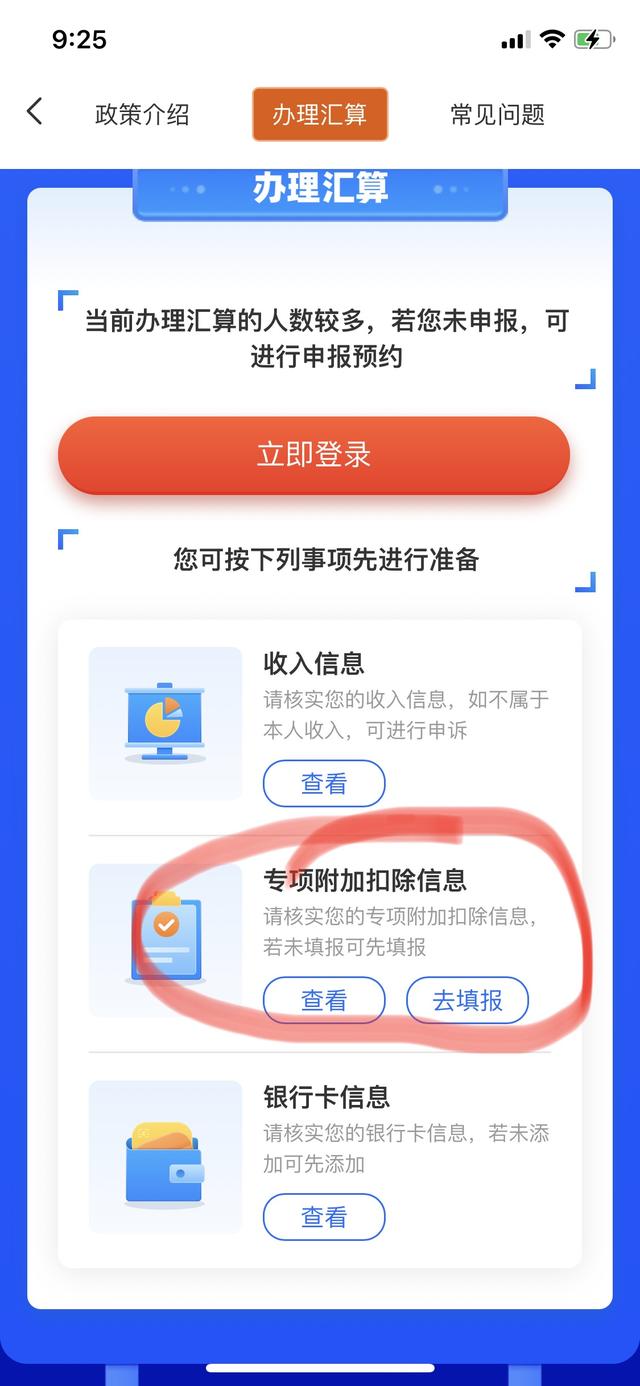Select the 办理汇算 tab
Screen dimensions: 640x1386
[320, 114]
